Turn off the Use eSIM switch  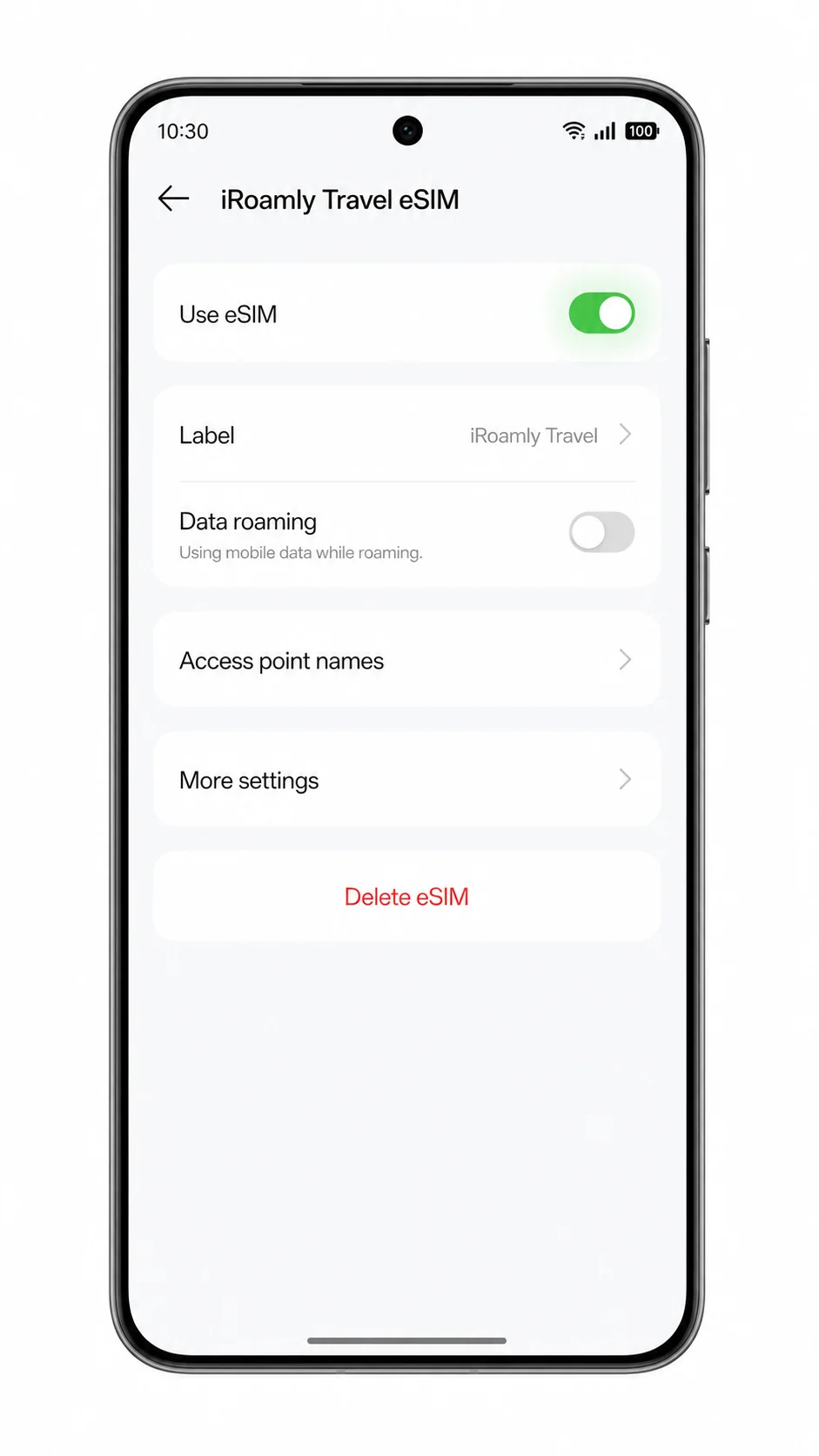pos(601,313)
